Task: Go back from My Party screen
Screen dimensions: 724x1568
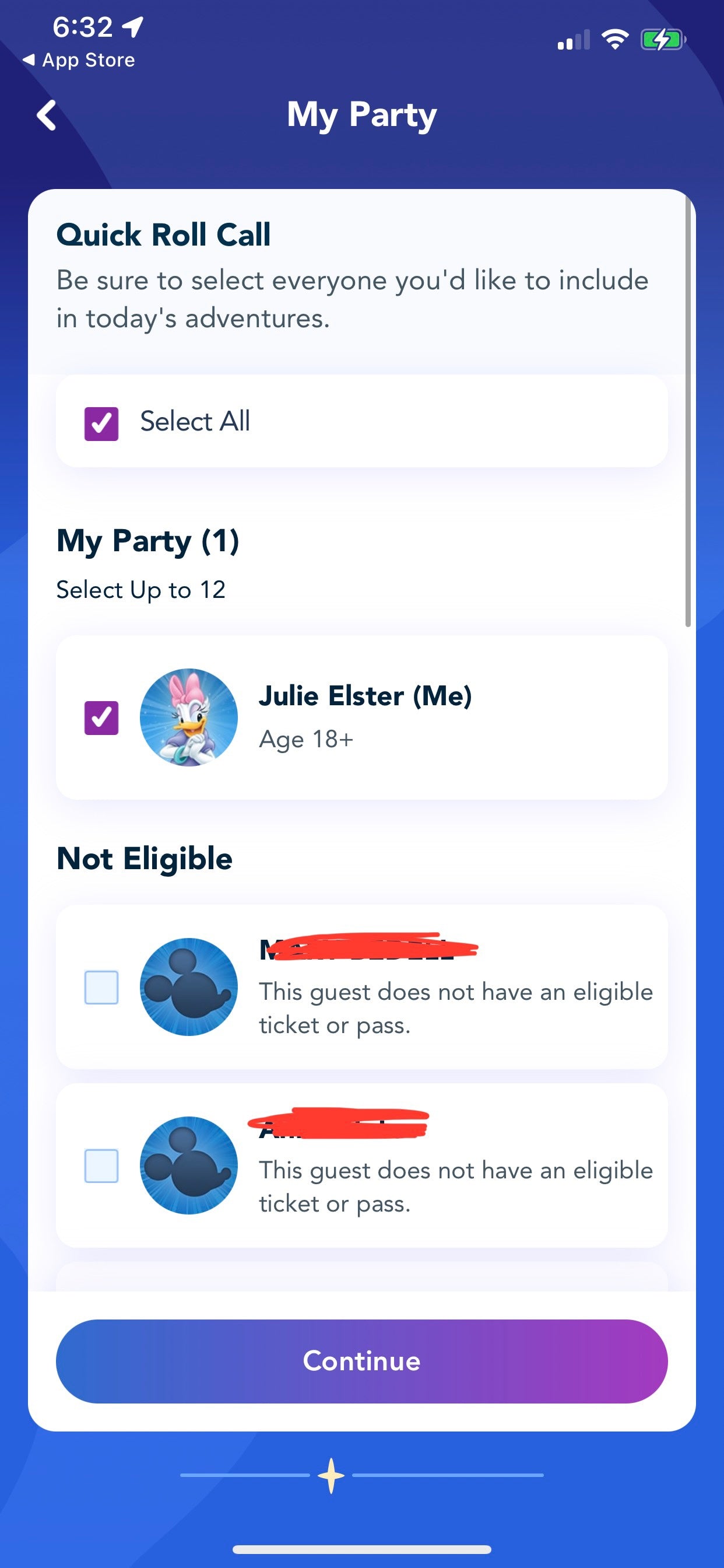Action: [x=47, y=115]
